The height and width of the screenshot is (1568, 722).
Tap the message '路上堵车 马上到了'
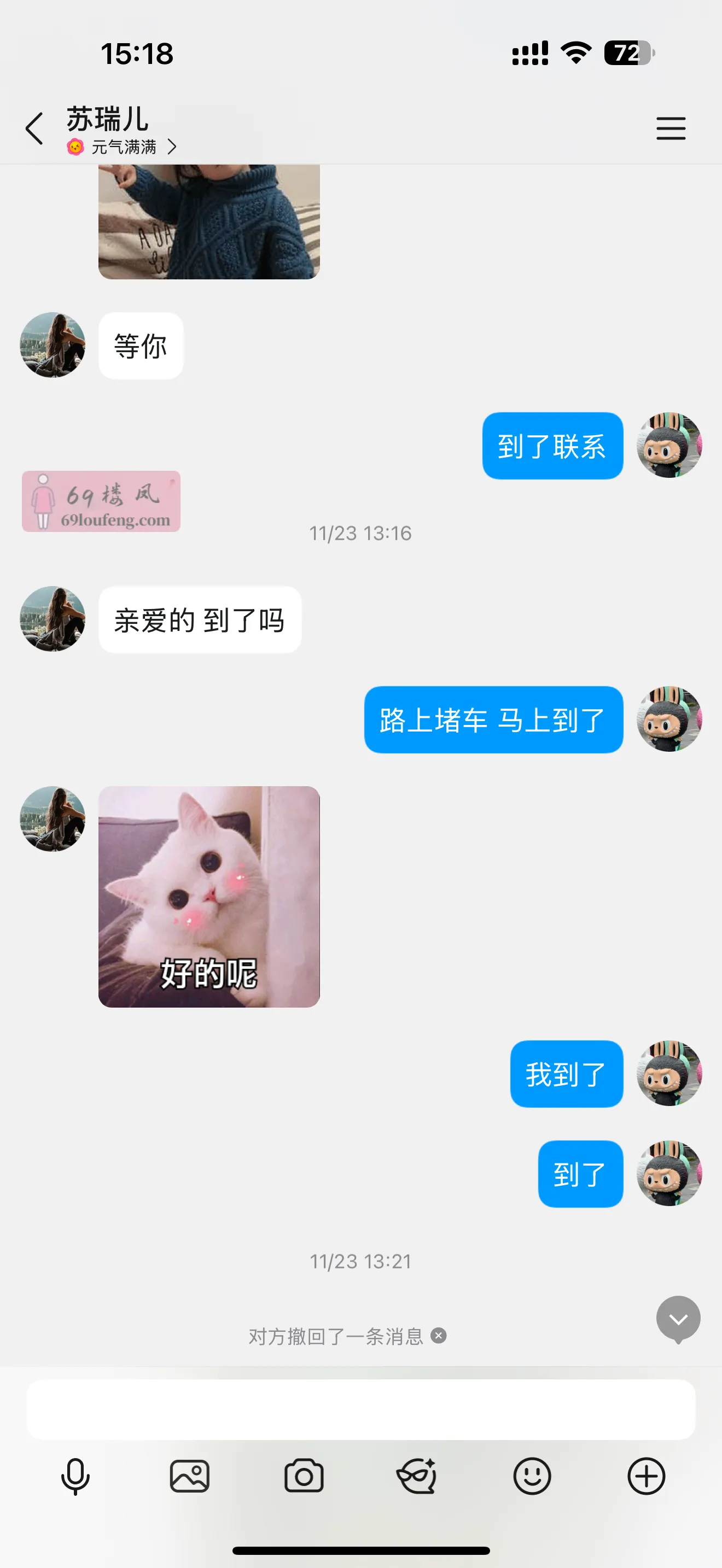coord(494,720)
